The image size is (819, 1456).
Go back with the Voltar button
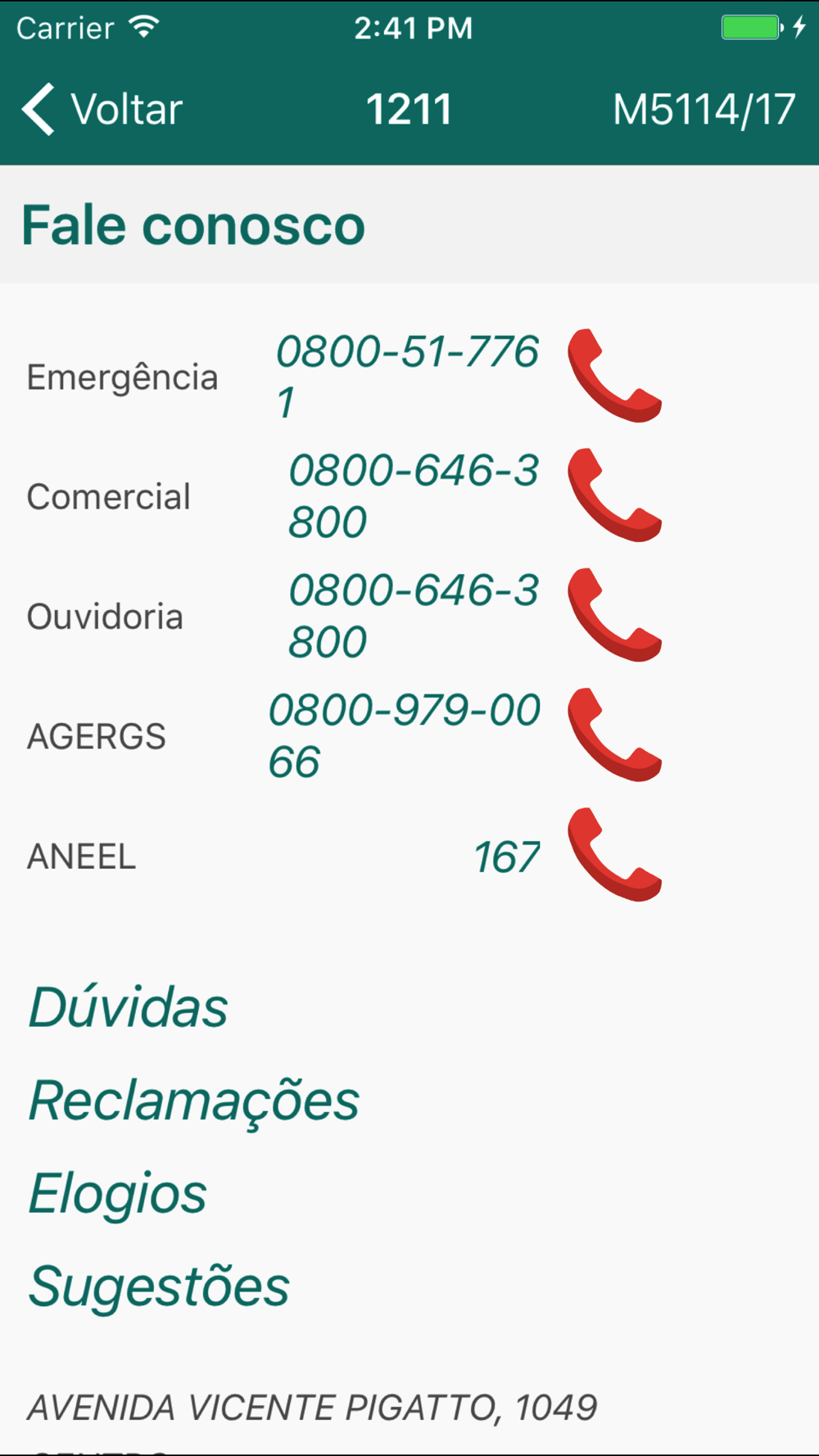pyautogui.click(x=102, y=109)
